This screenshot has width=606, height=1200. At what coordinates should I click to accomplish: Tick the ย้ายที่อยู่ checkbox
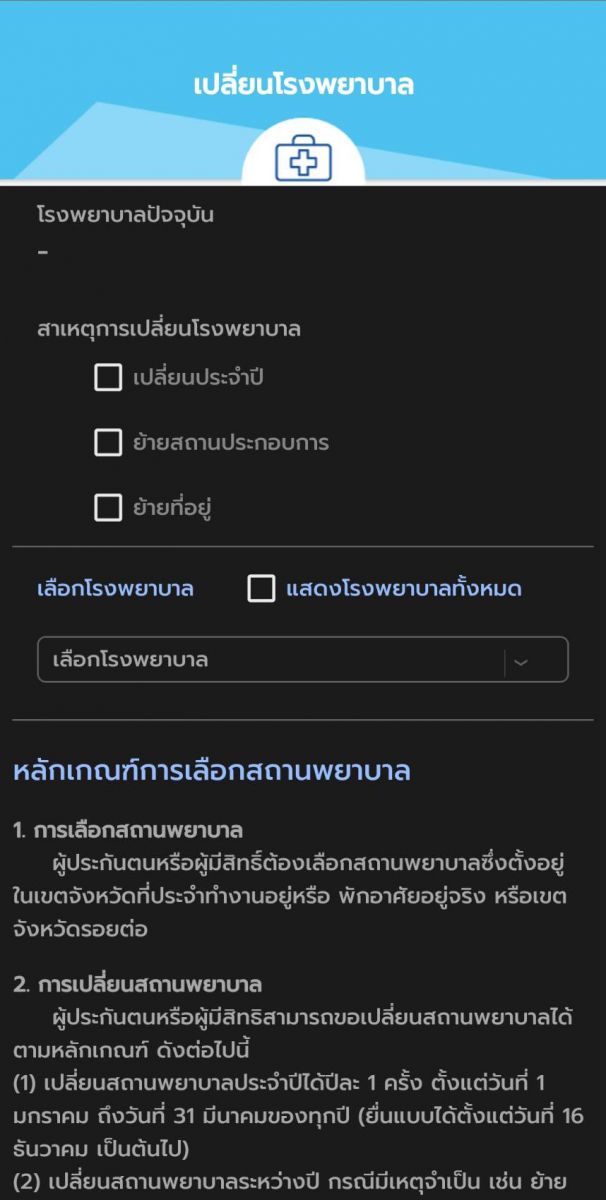(108, 508)
